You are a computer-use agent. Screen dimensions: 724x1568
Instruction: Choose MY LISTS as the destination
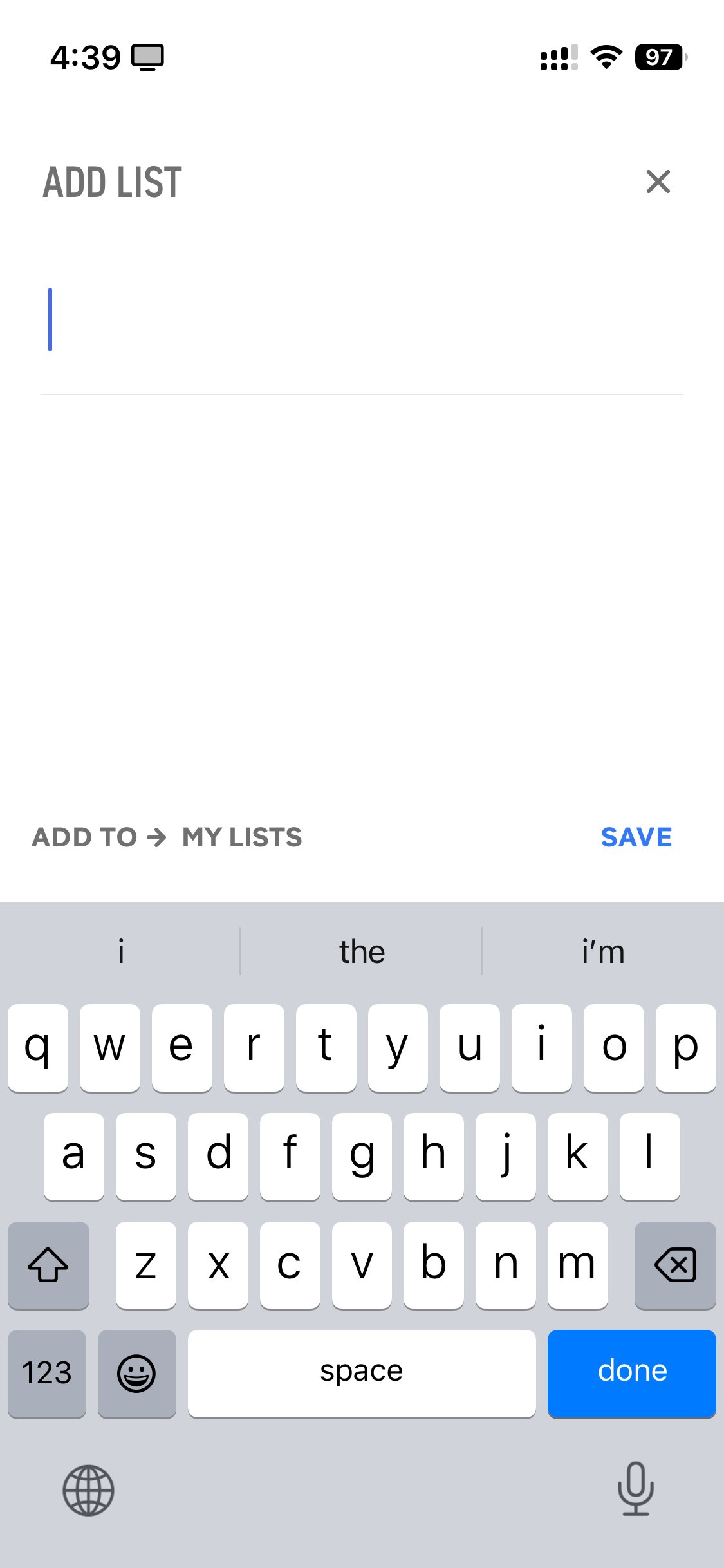tap(242, 837)
